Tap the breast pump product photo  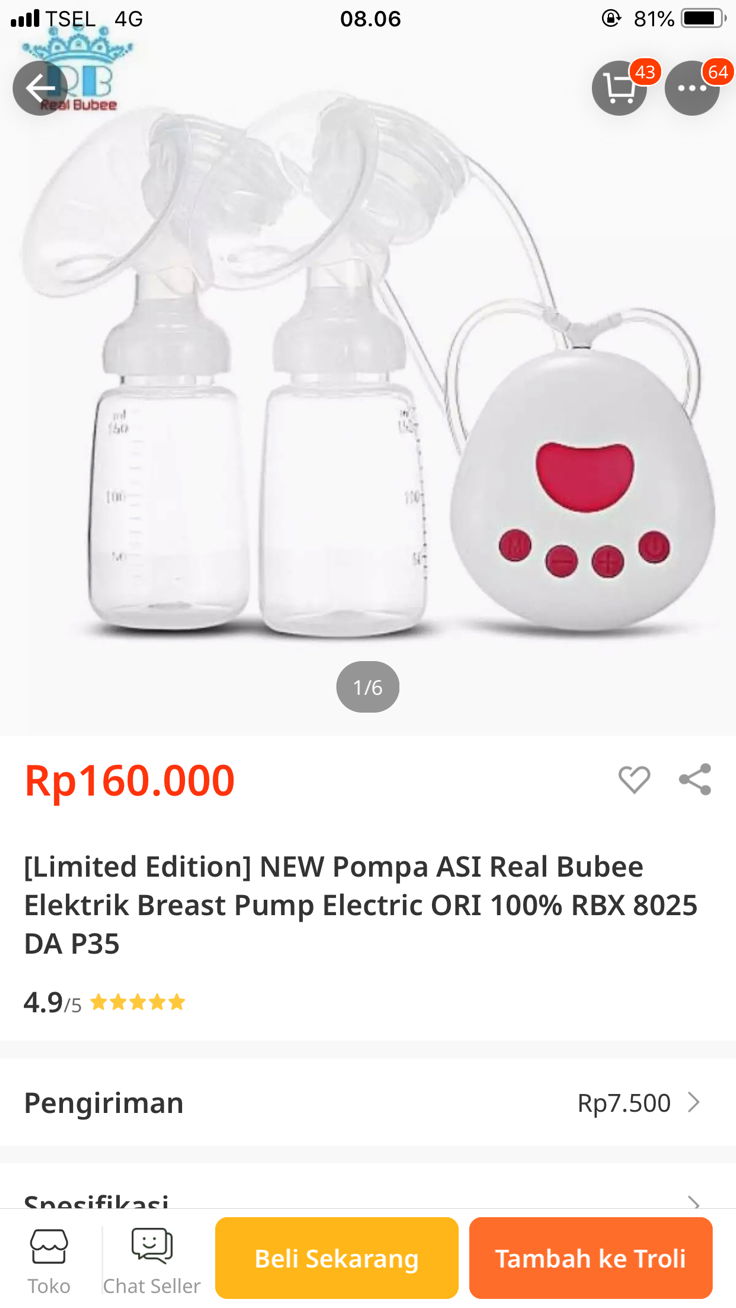click(x=368, y=400)
